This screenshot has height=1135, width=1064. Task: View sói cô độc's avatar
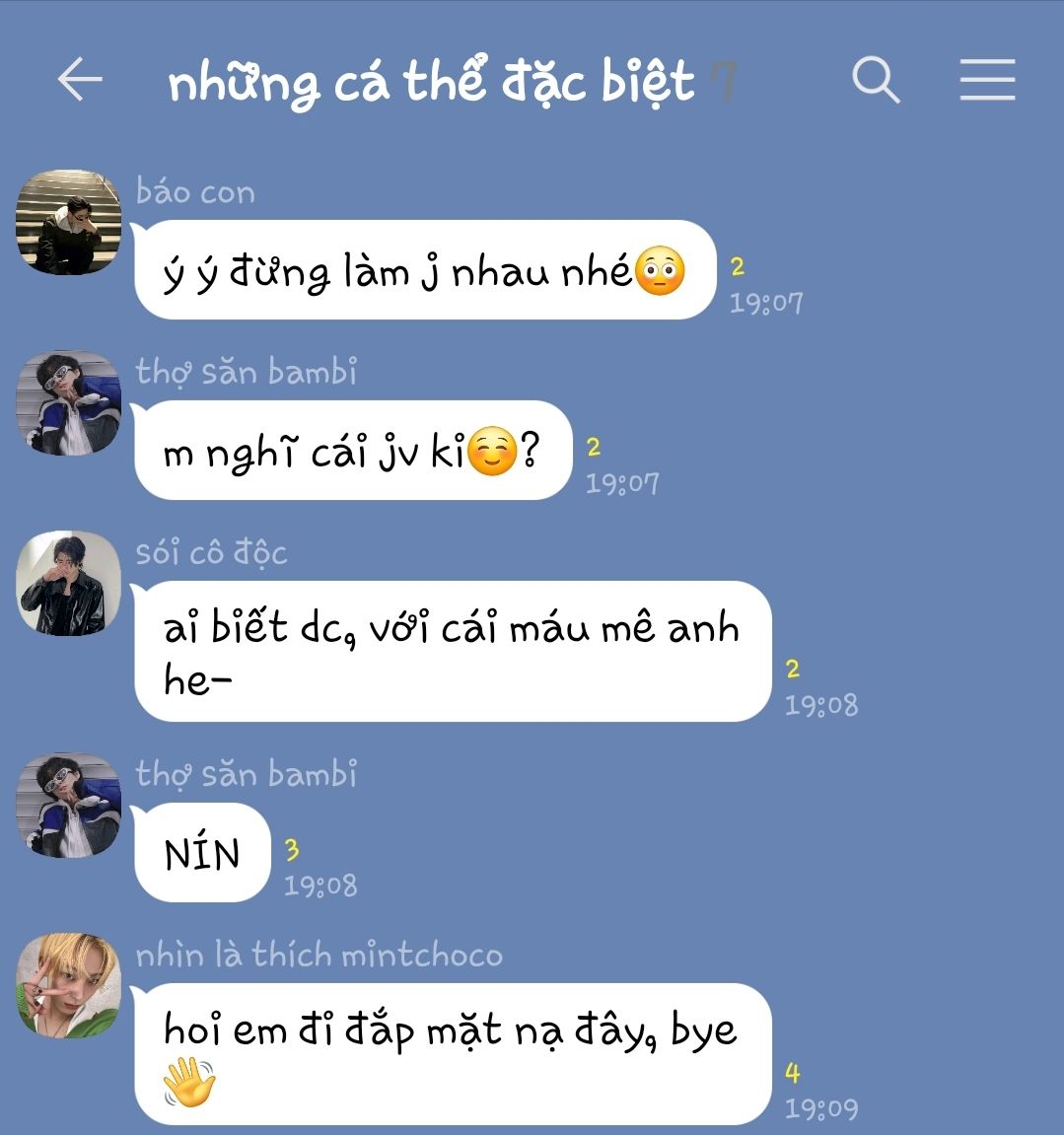(x=69, y=584)
